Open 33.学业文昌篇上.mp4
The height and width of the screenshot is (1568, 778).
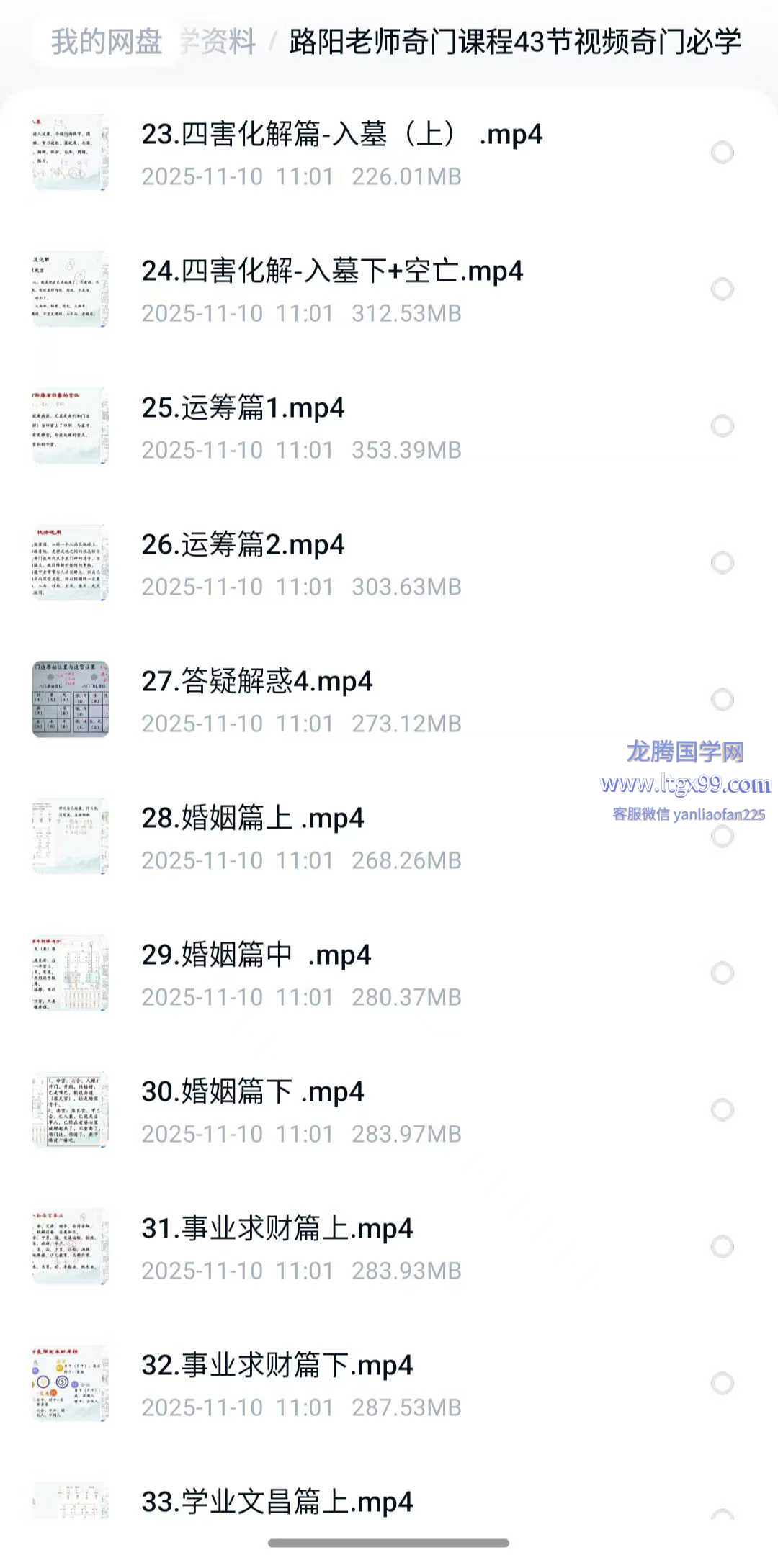point(277,1502)
